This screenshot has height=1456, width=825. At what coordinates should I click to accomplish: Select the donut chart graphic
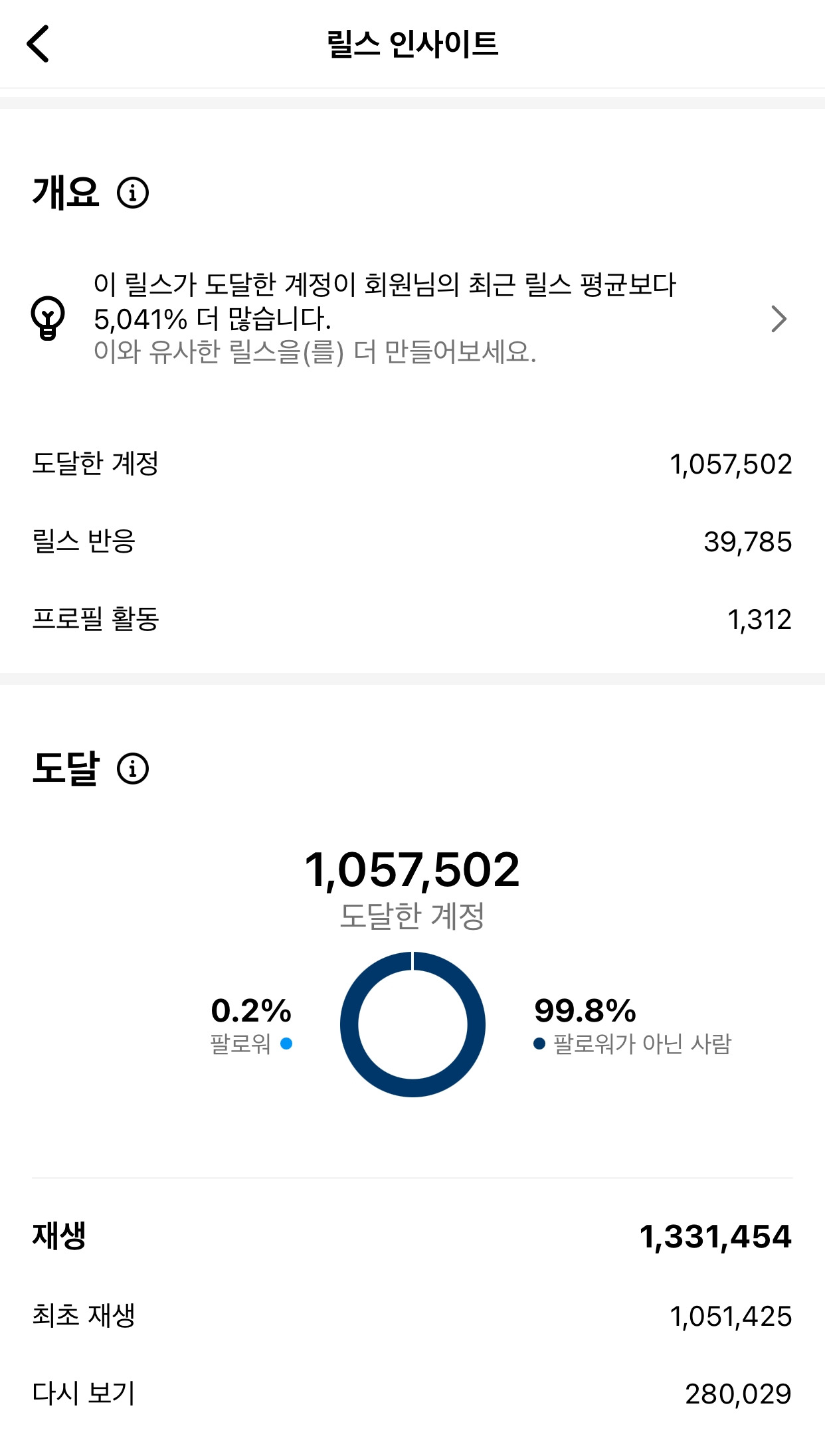point(412,1023)
